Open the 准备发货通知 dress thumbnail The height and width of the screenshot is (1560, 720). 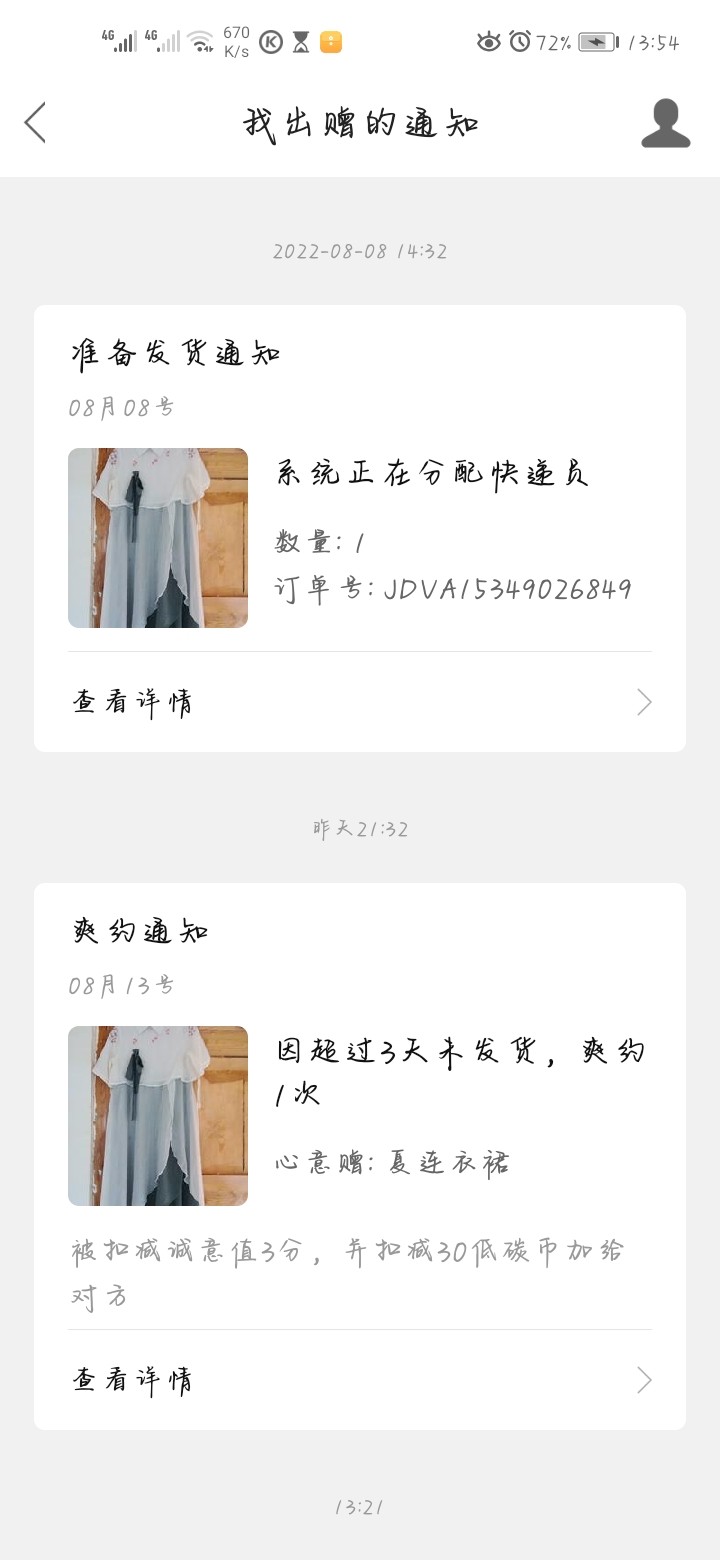(x=158, y=538)
